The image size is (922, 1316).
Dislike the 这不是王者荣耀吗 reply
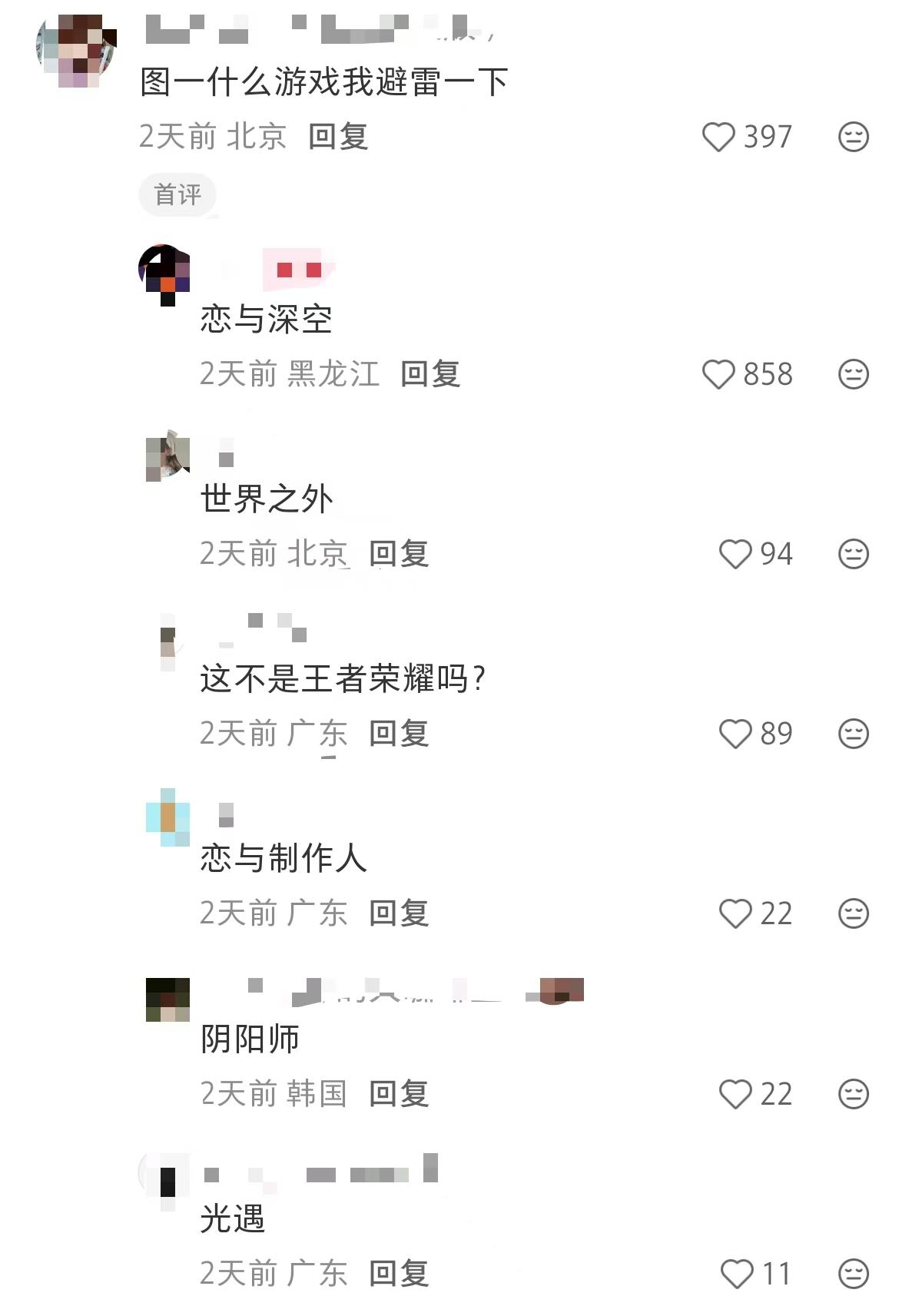tap(853, 734)
